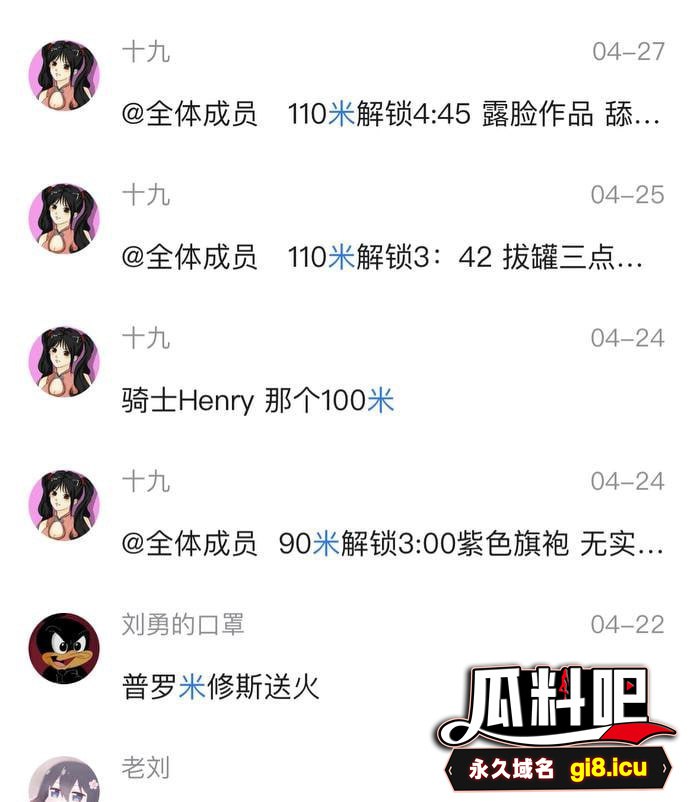Open 刘勇的口罩's message 普罗米修斯送火

pos(222,687)
